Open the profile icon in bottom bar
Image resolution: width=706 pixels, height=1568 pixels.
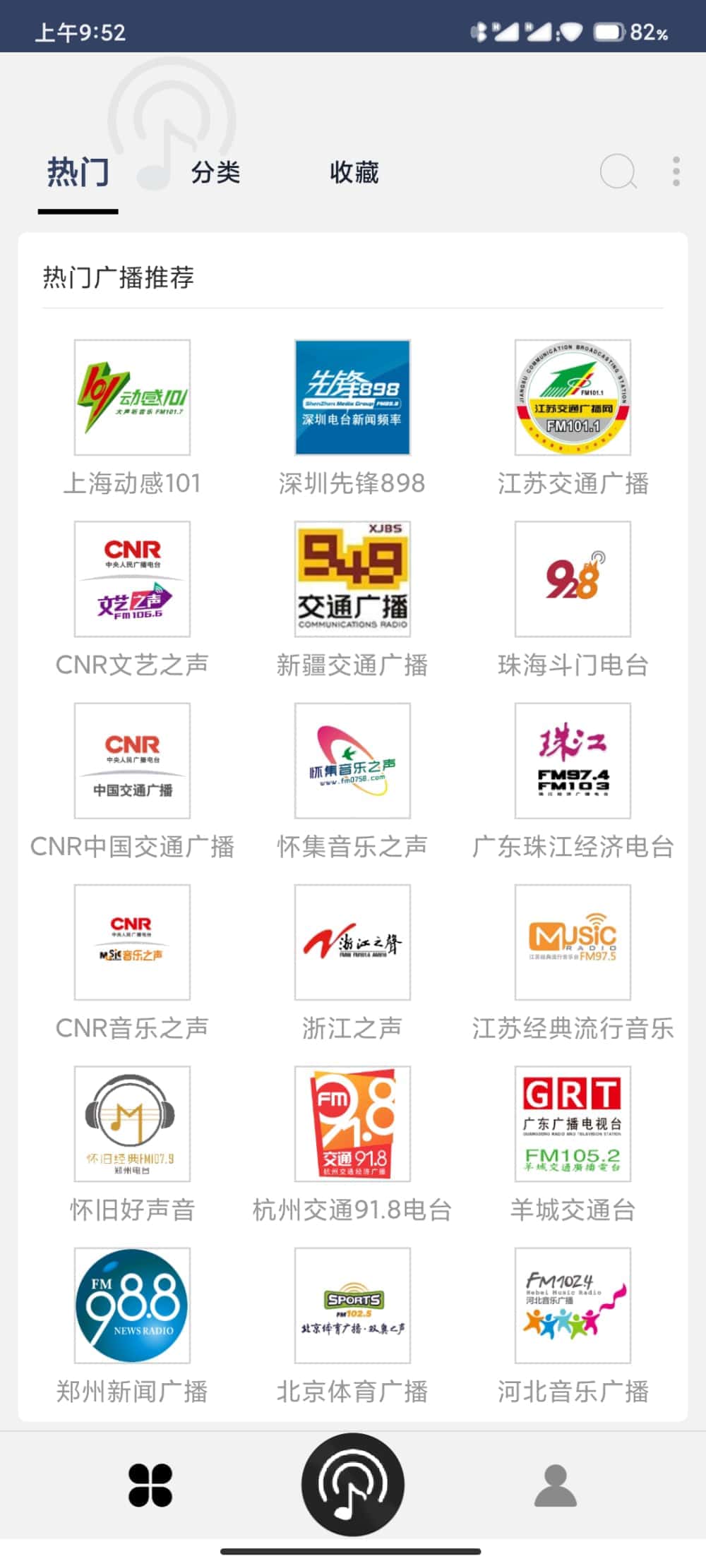tap(556, 1485)
